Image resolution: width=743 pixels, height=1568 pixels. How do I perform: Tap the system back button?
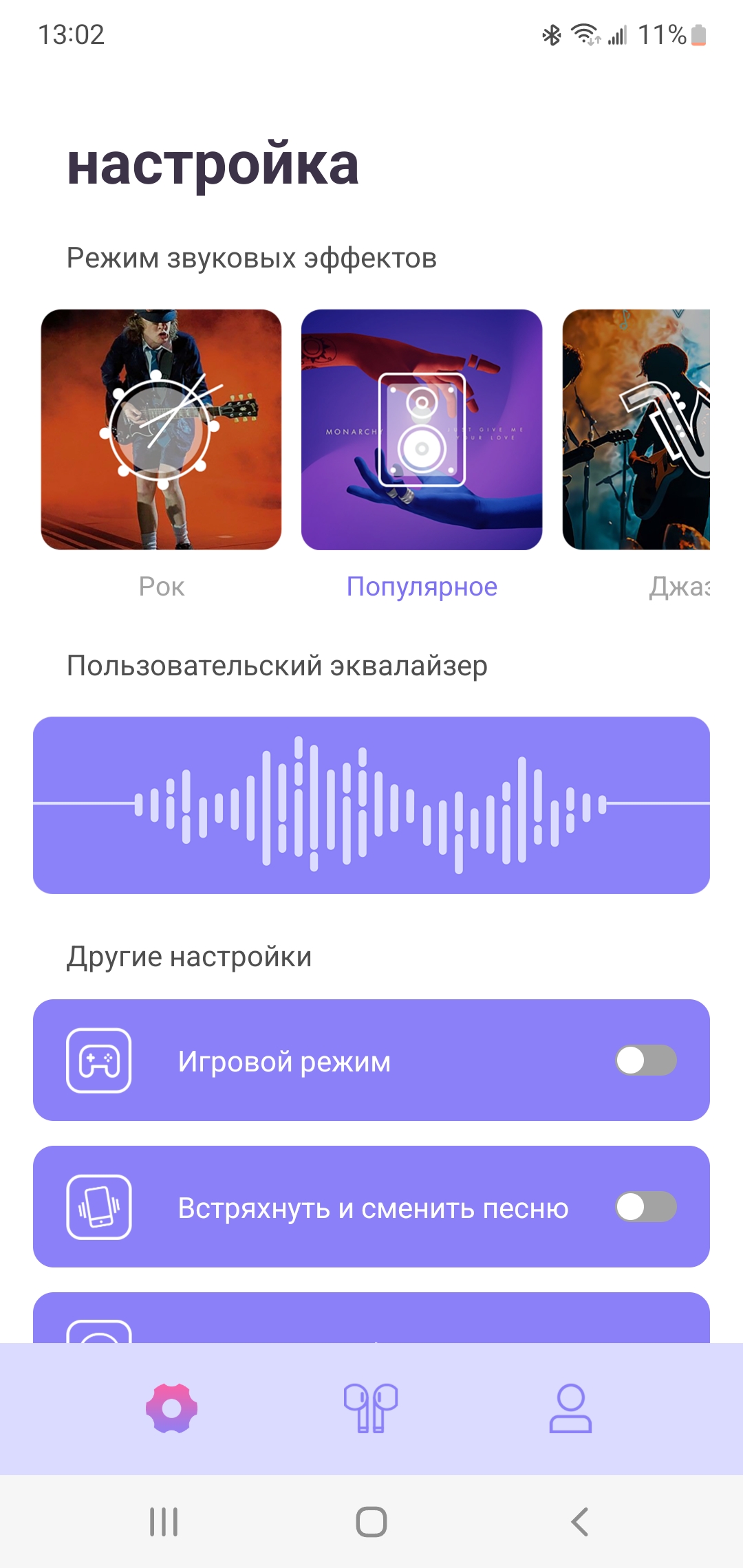point(580,1522)
